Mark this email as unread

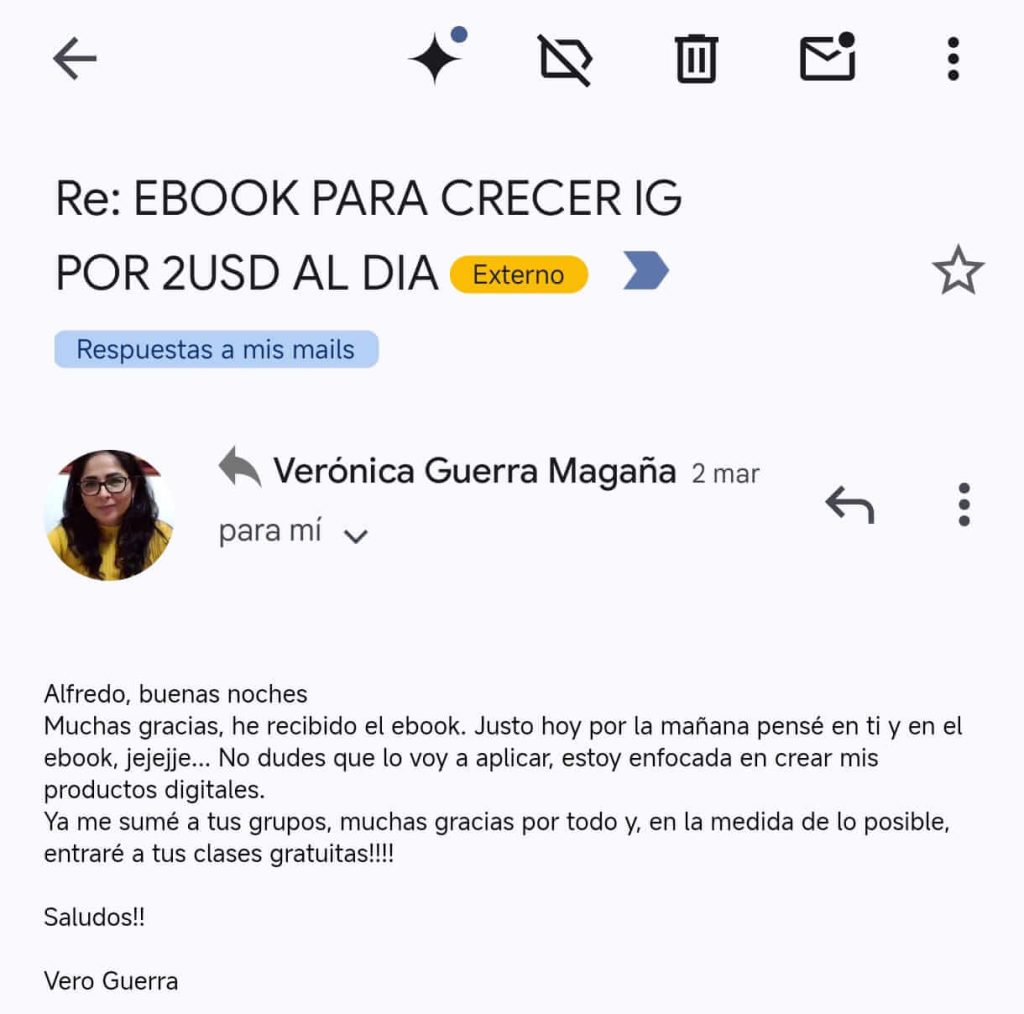828,58
